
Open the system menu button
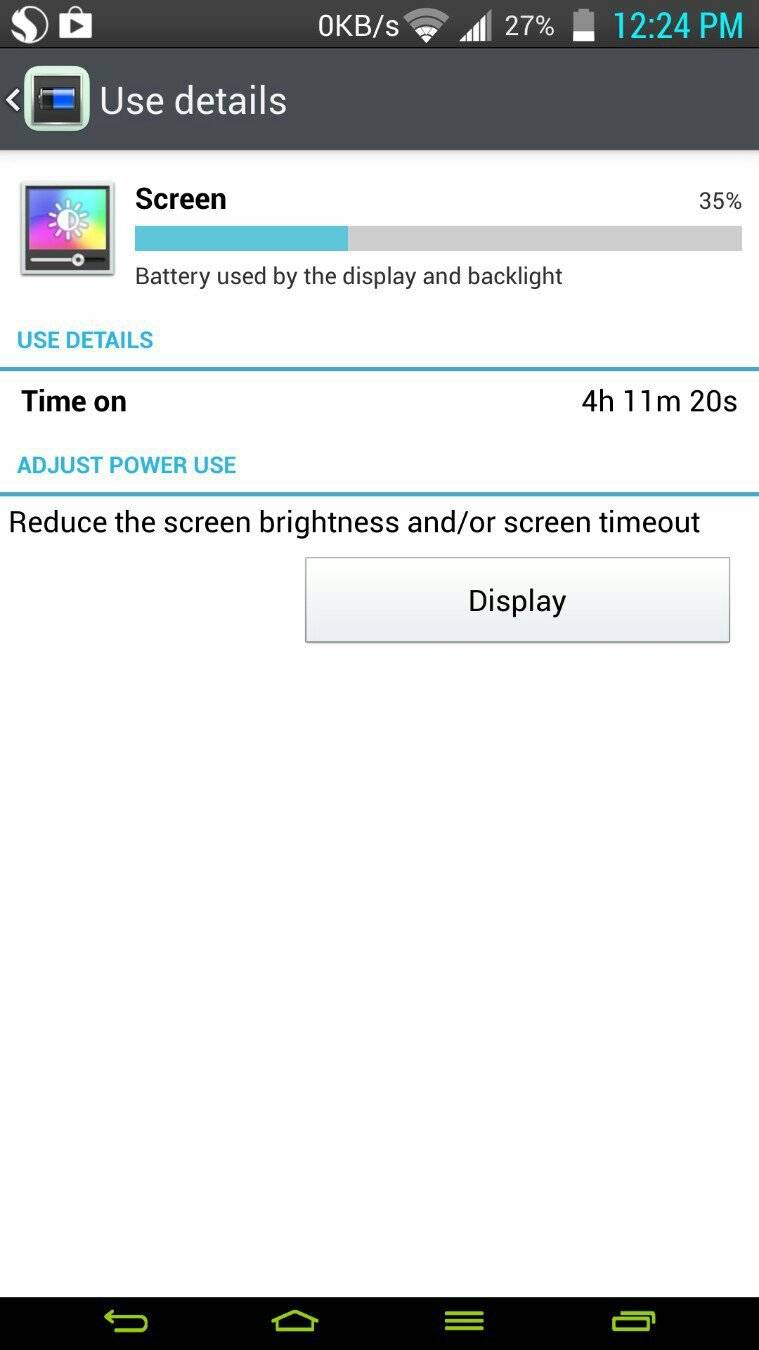click(x=464, y=1321)
